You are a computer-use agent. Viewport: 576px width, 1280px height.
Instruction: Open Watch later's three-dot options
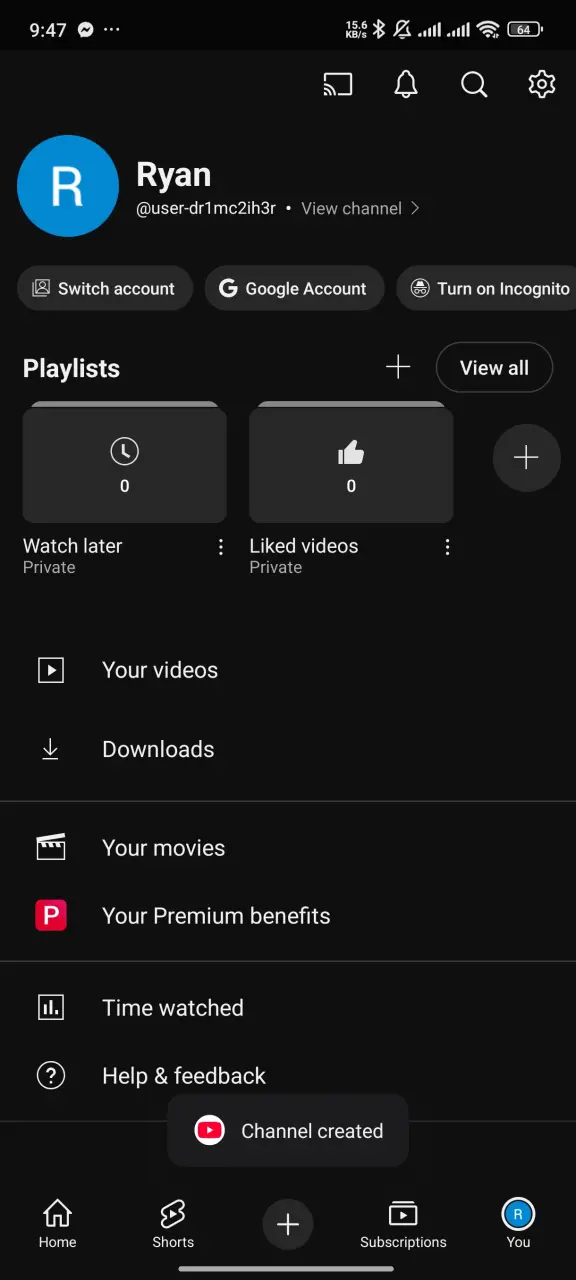(221, 547)
